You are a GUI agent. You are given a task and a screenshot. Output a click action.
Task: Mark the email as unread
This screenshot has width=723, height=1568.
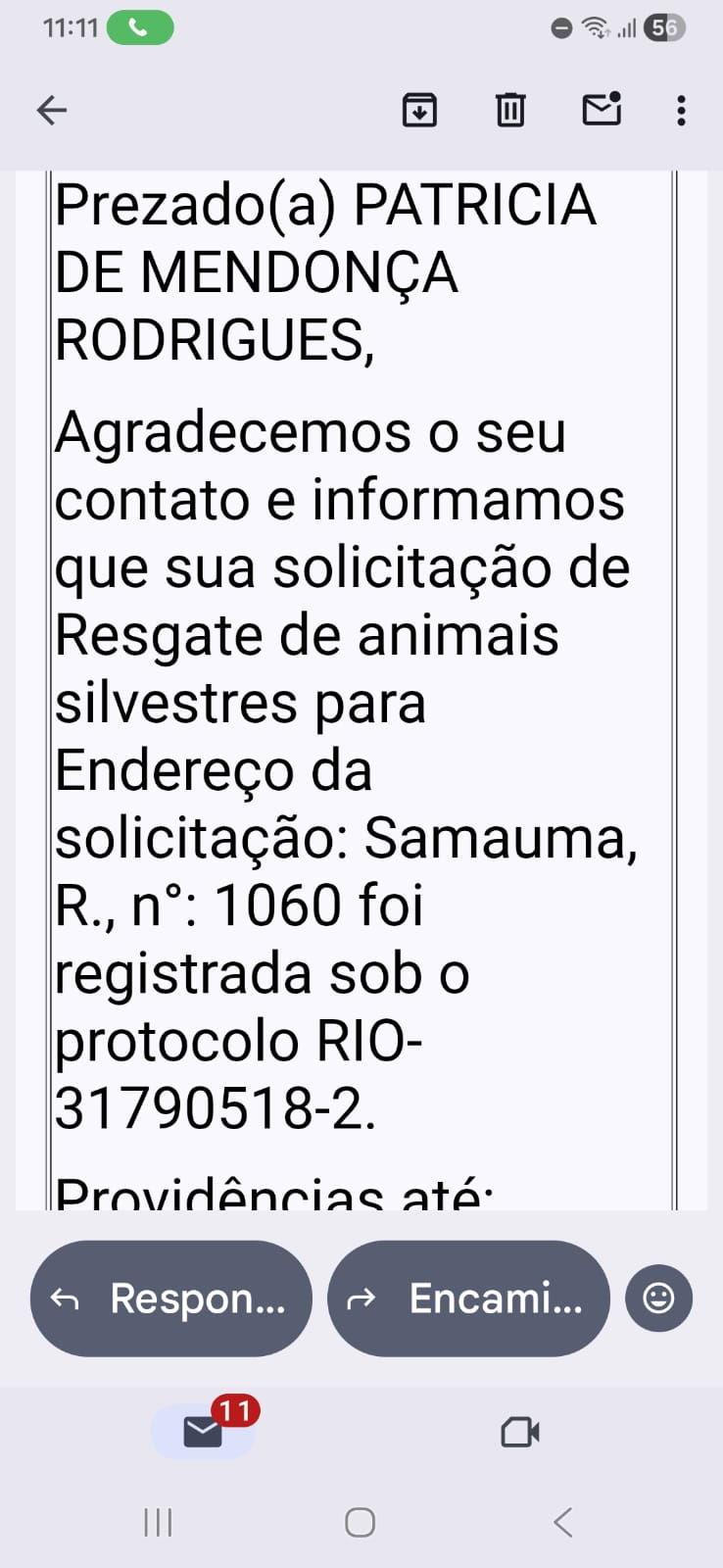coord(602,109)
